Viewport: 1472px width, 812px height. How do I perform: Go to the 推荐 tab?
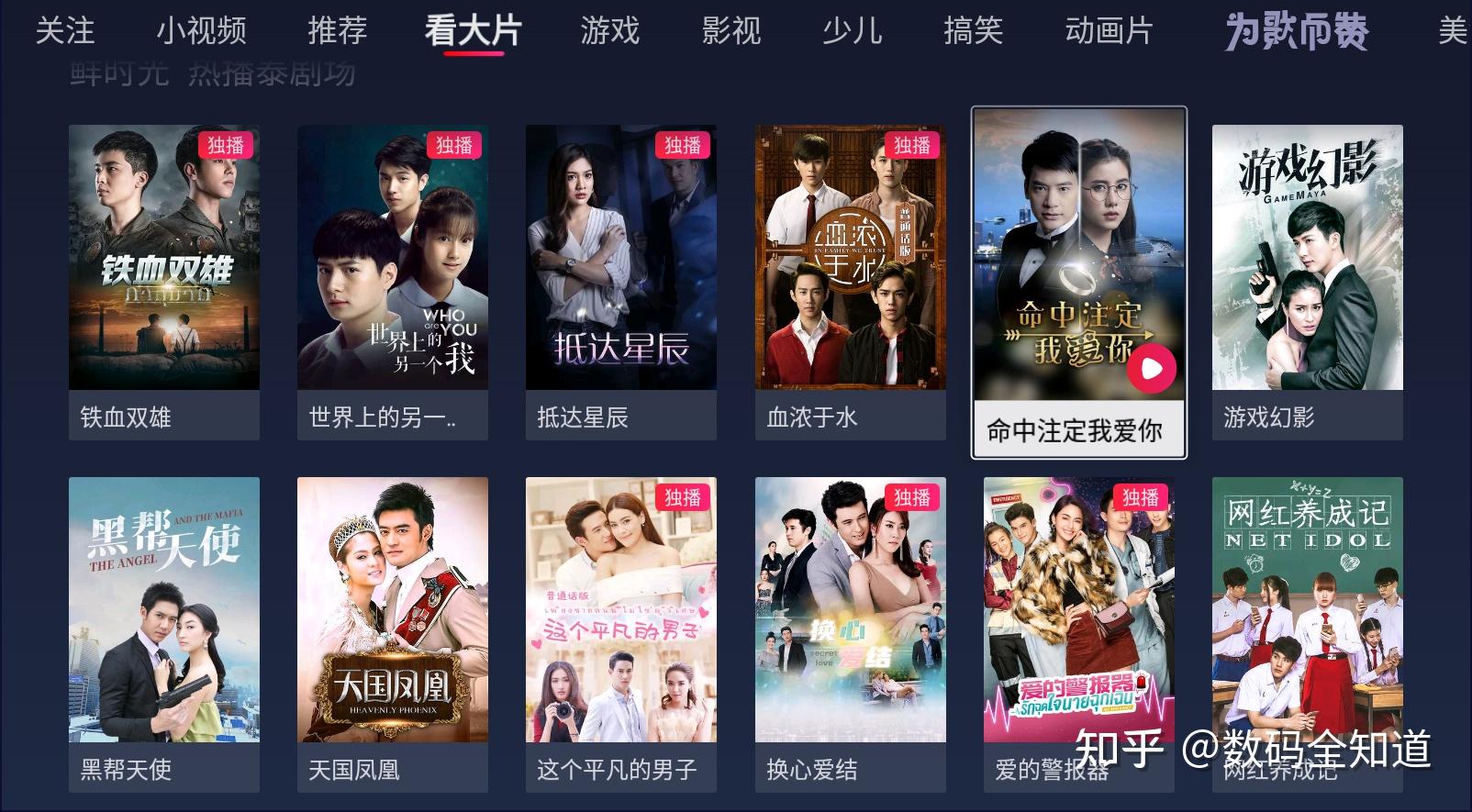click(x=337, y=31)
